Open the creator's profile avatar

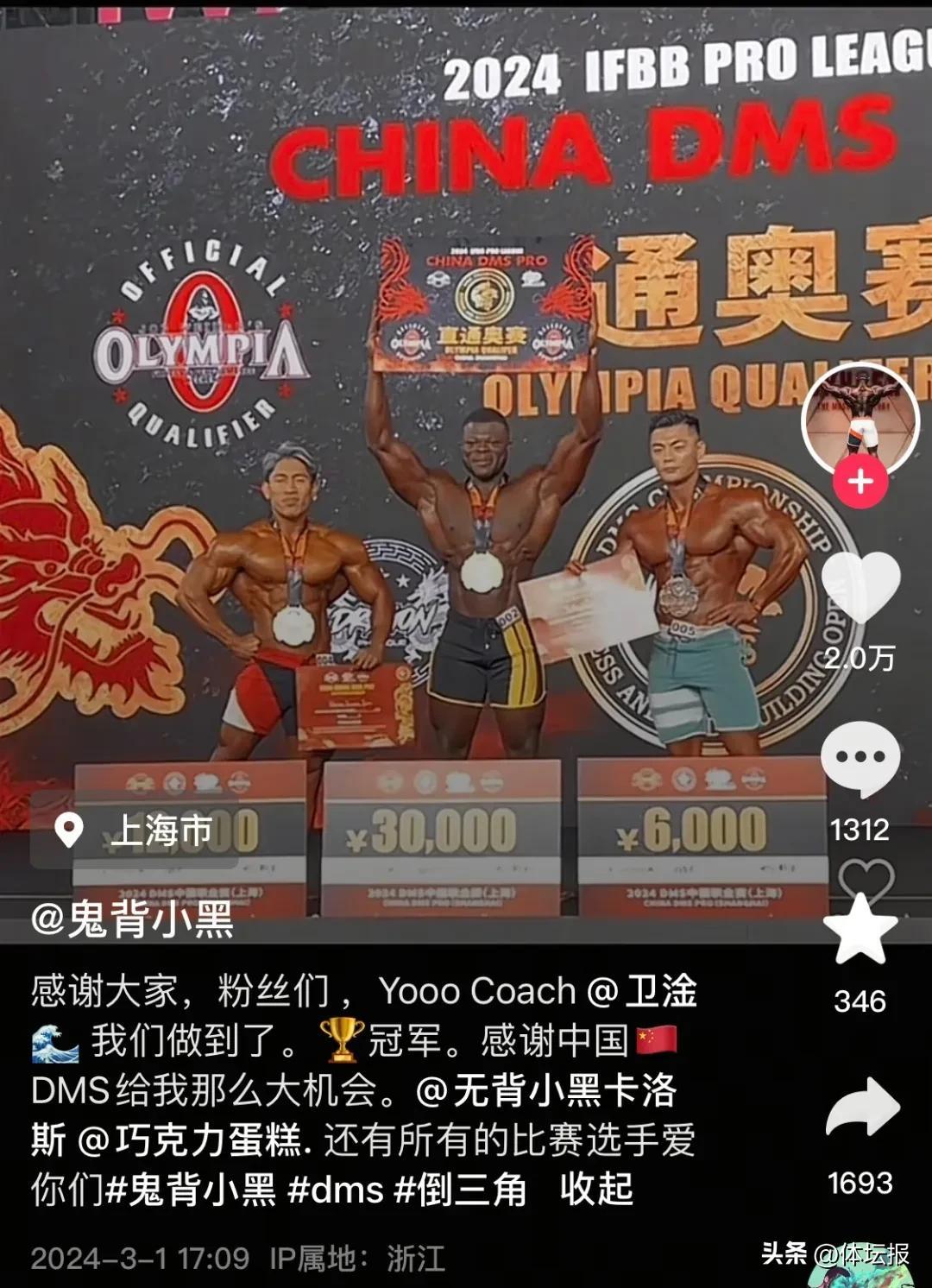860,420
